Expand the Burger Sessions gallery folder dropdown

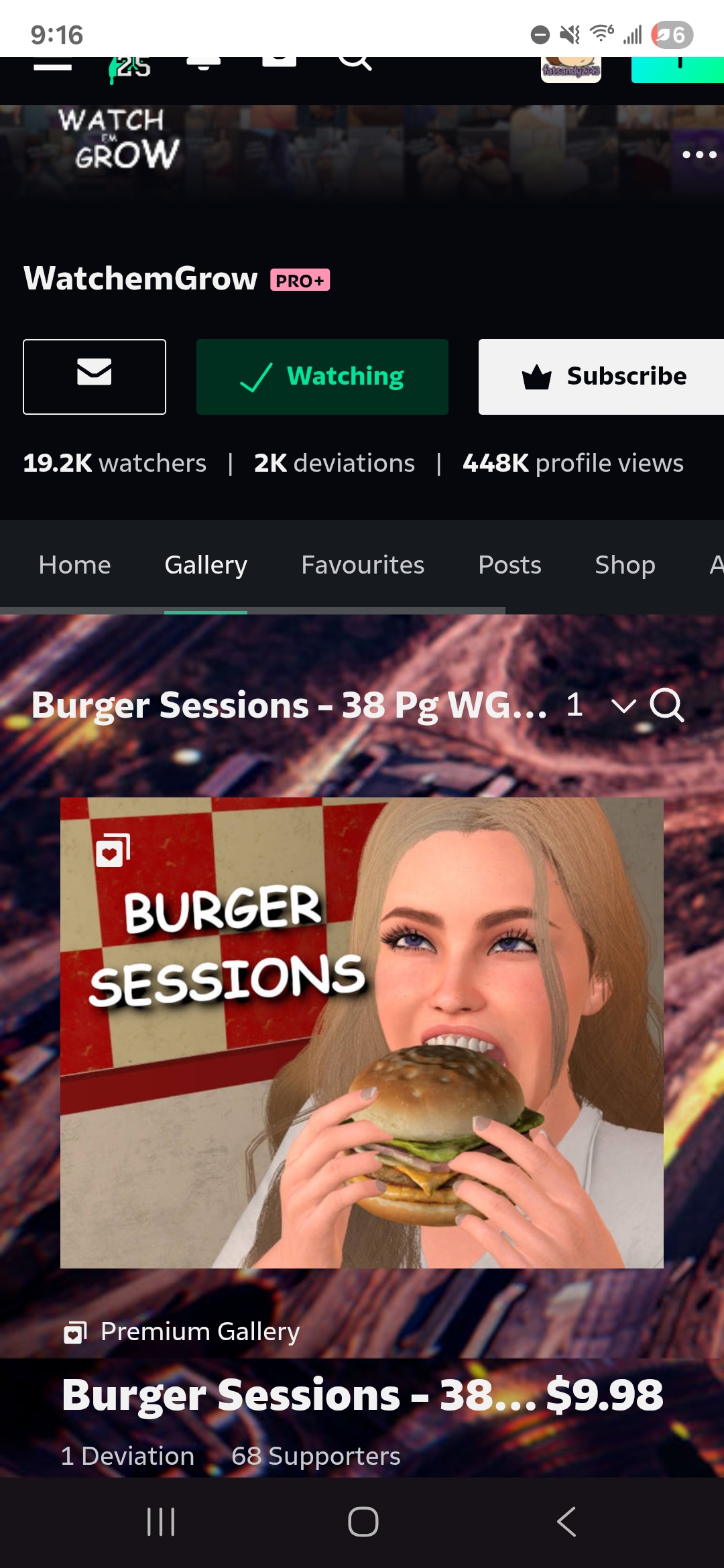pos(623,706)
